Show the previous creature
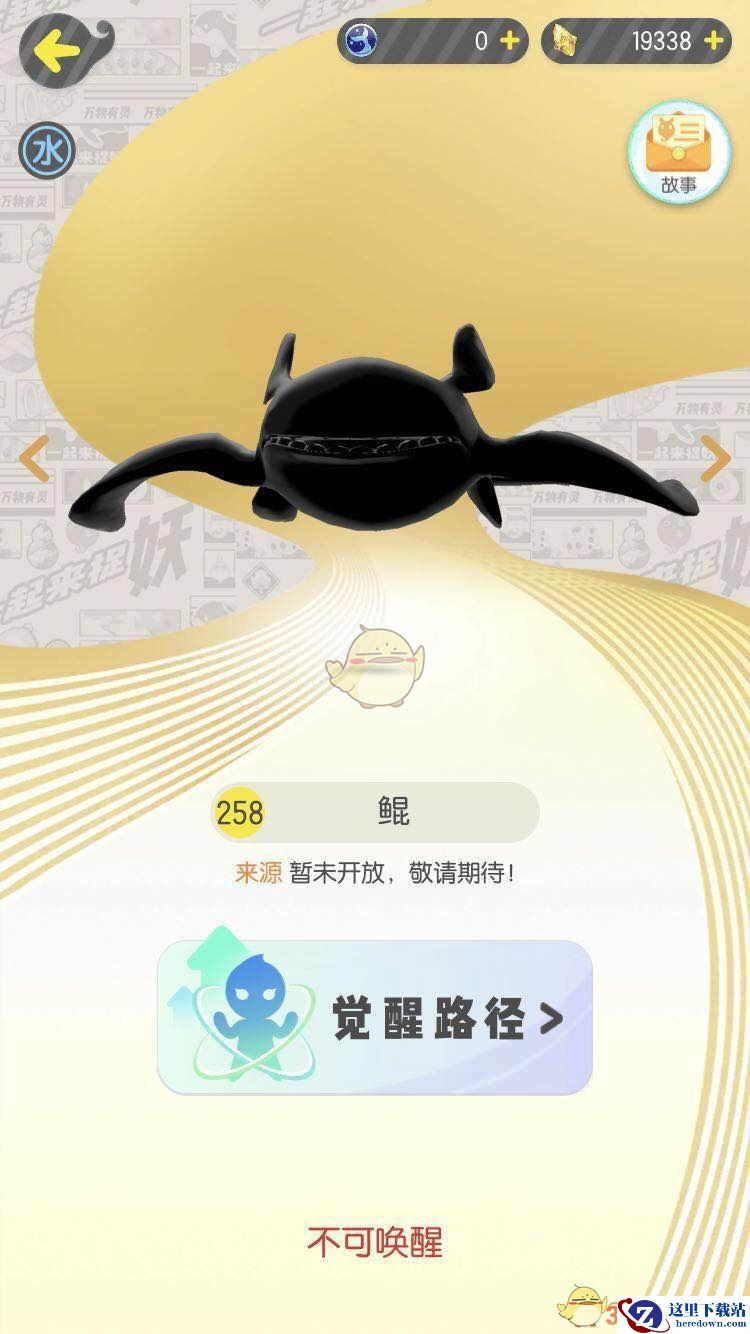 pyautogui.click(x=34, y=459)
